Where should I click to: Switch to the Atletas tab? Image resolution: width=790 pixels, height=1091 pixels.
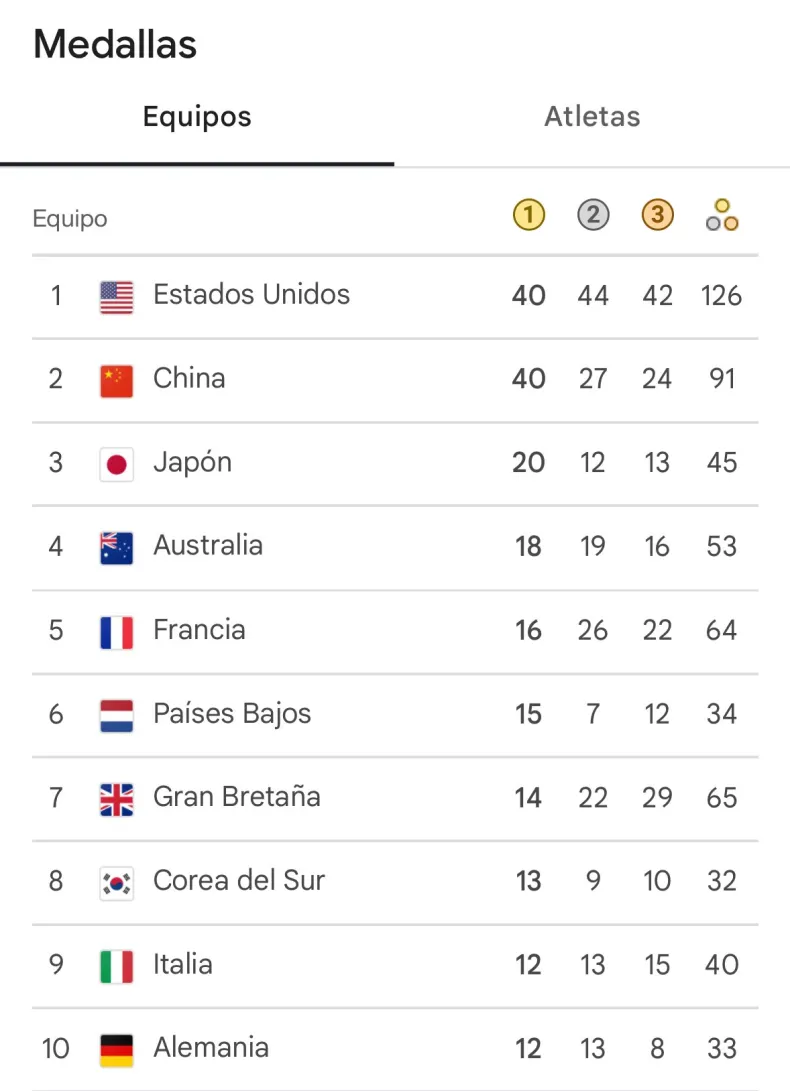[x=591, y=117]
